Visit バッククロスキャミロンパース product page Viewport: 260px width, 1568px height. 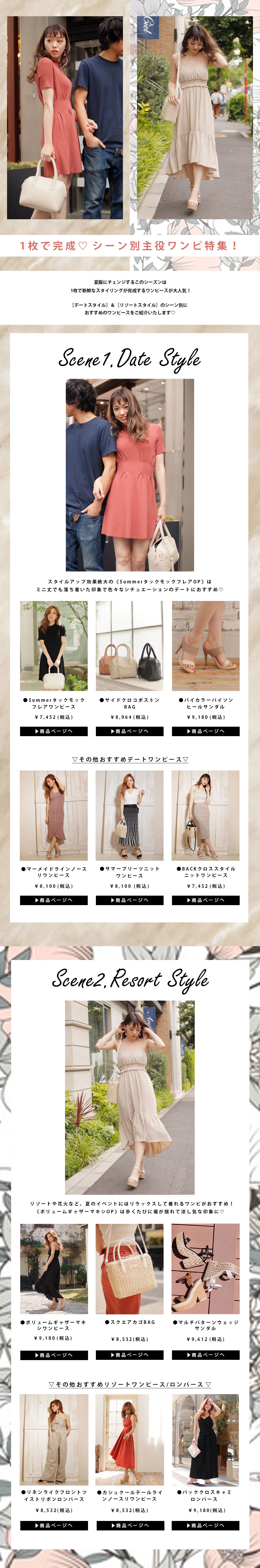[x=206, y=1525]
